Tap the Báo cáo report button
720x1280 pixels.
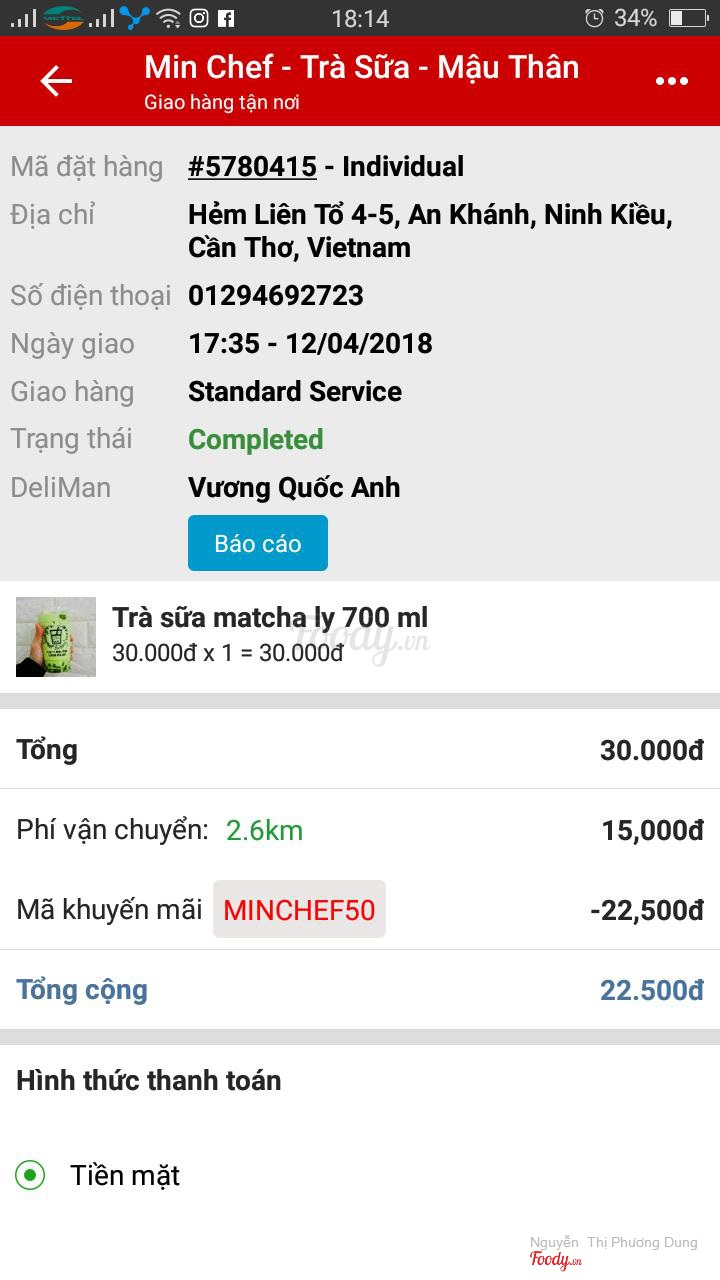tap(258, 543)
